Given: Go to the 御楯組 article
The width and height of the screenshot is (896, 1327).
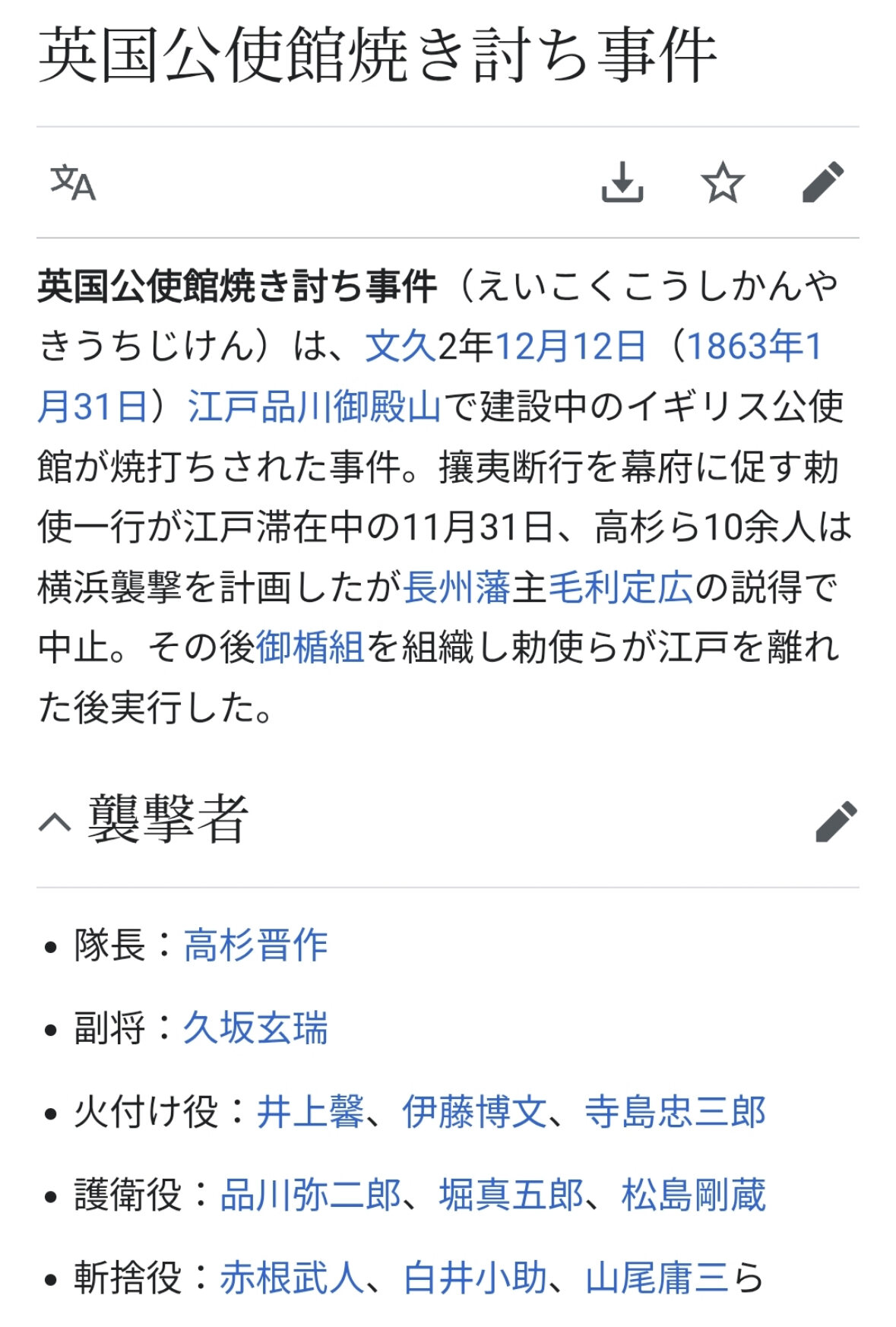Looking at the screenshot, I should 311,648.
